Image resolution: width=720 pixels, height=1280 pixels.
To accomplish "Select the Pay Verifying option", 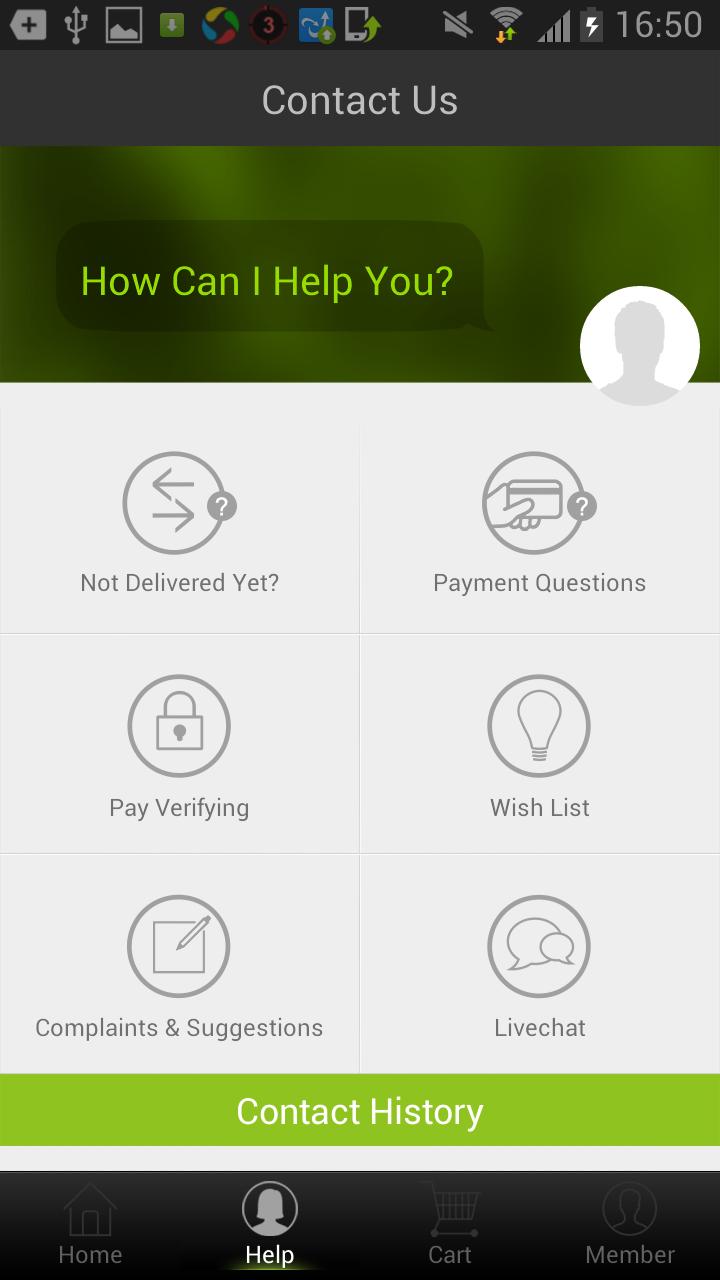I will [179, 745].
